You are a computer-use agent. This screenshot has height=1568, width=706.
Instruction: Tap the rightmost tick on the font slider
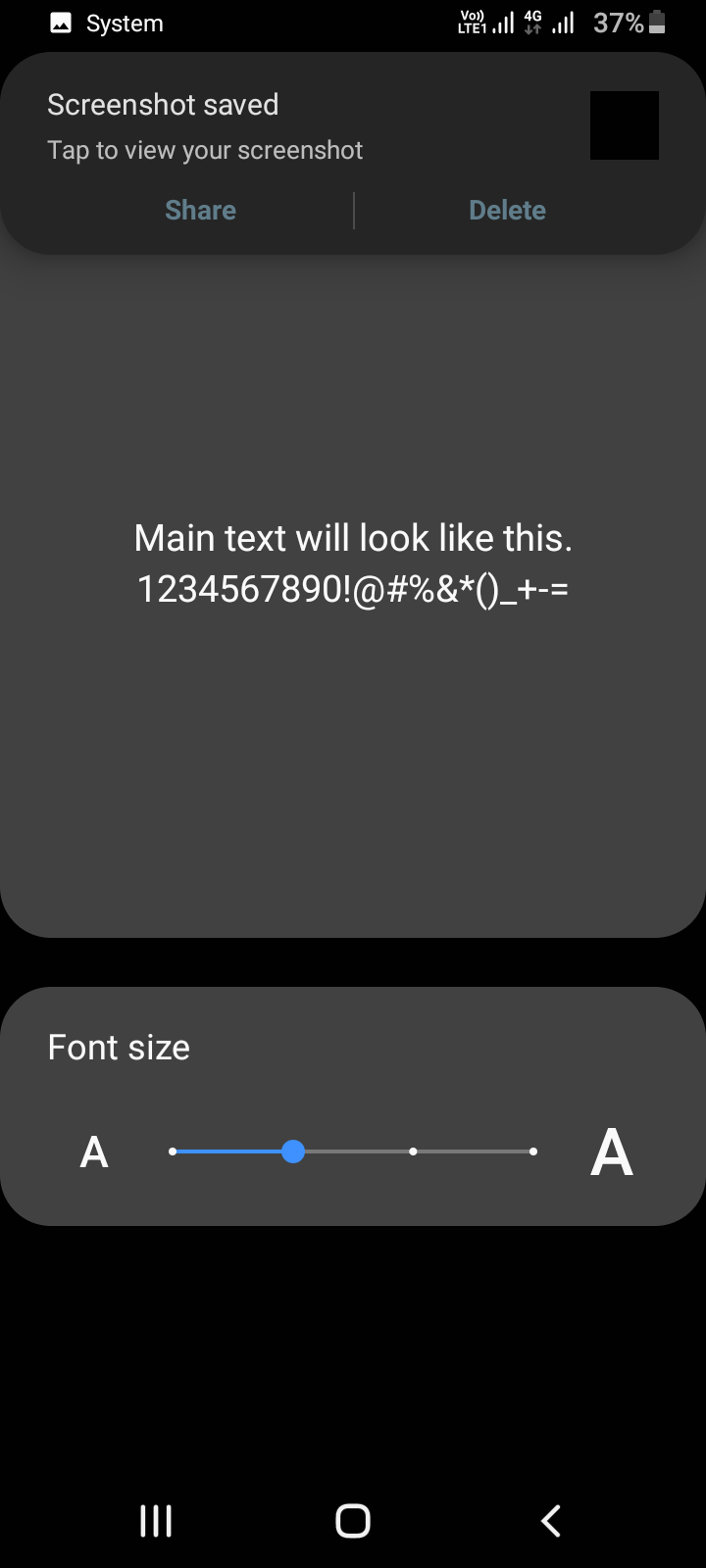pyautogui.click(x=532, y=1151)
